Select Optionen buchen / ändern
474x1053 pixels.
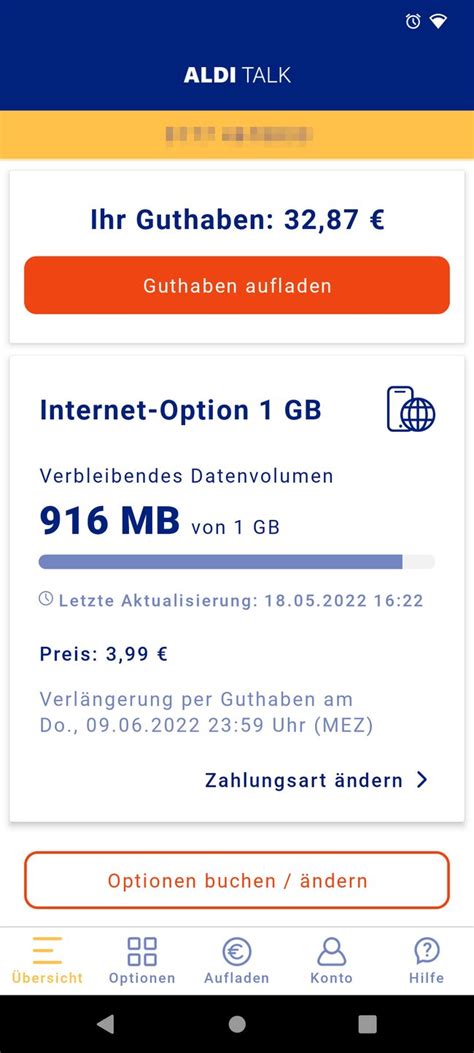pyautogui.click(x=237, y=880)
